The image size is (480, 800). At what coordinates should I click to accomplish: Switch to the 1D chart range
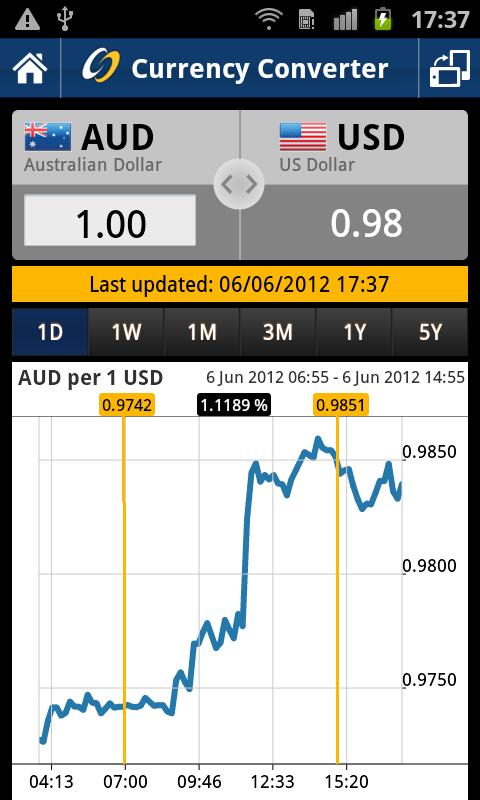50,332
